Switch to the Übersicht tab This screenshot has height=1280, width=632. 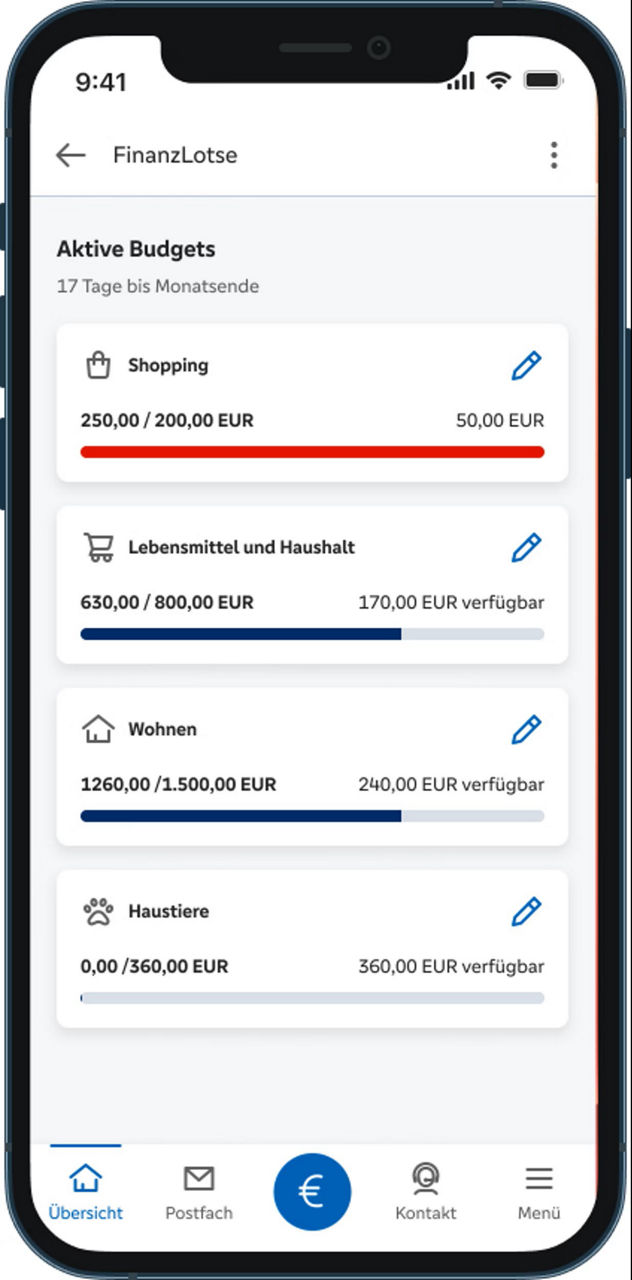pos(86,1192)
